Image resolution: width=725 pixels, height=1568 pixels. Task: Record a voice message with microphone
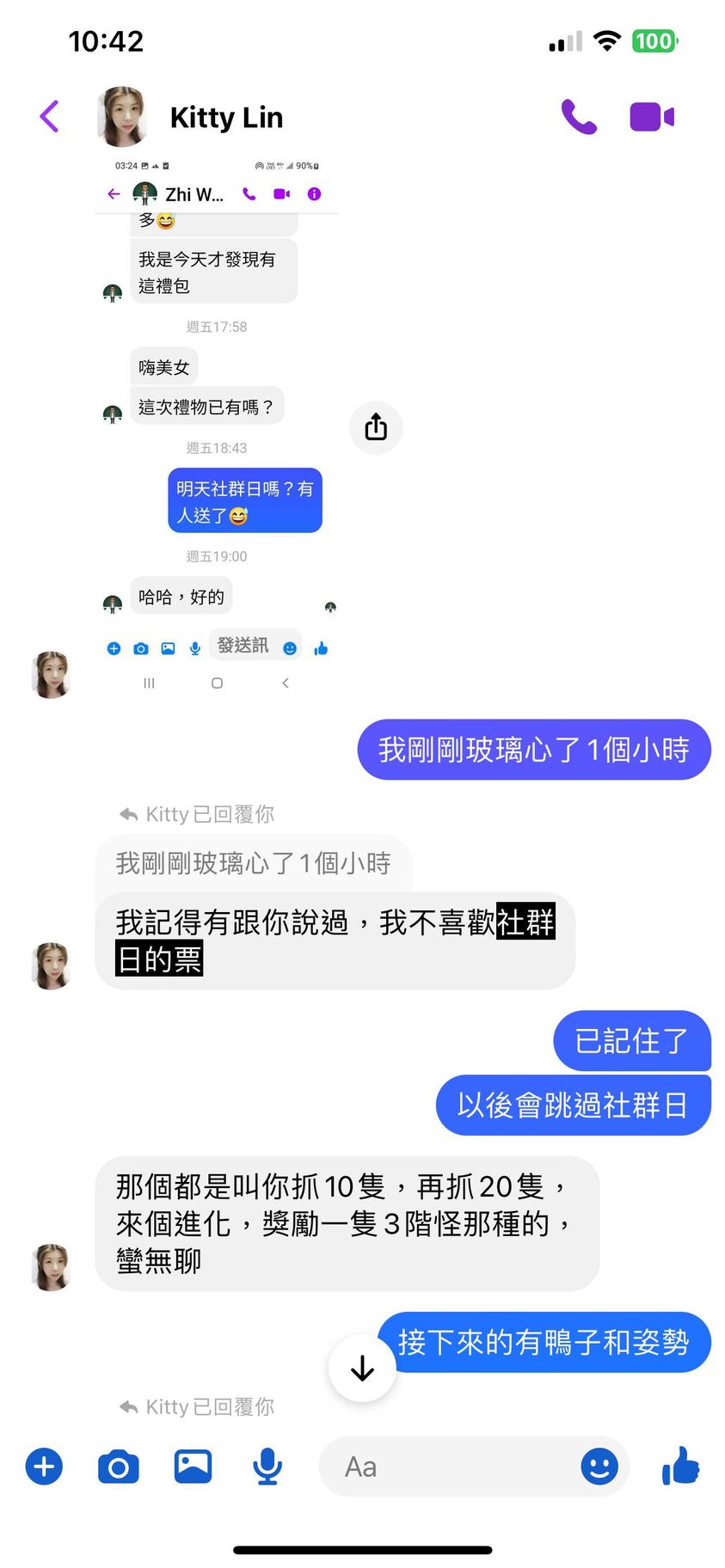pyautogui.click(x=267, y=1467)
